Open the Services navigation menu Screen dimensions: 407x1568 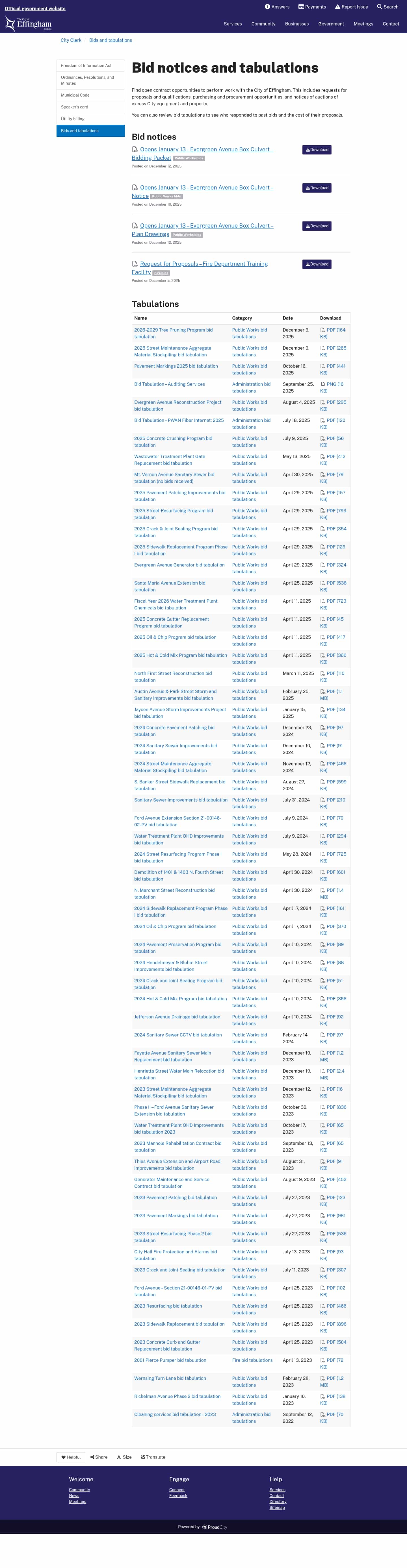tap(232, 24)
